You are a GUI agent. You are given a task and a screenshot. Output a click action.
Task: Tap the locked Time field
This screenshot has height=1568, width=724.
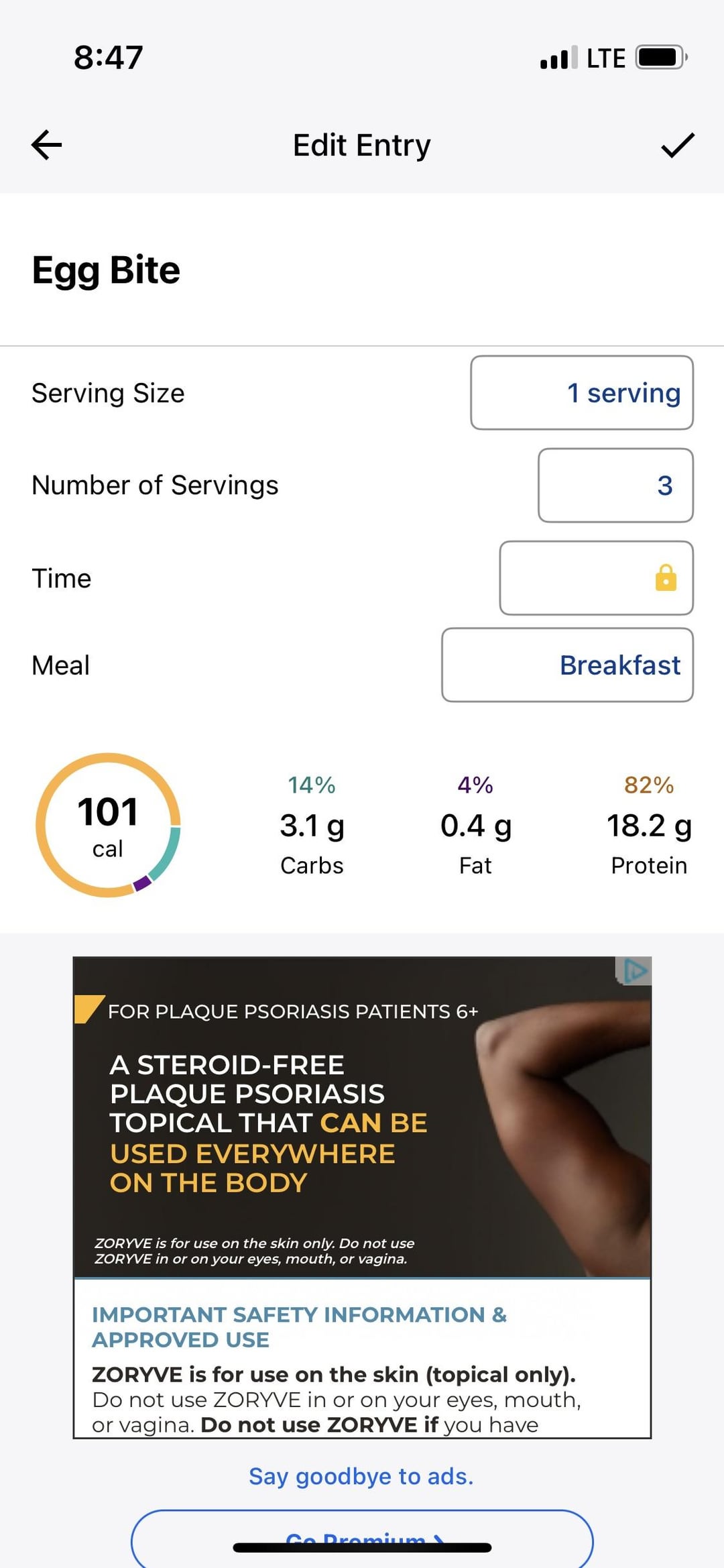coord(597,578)
